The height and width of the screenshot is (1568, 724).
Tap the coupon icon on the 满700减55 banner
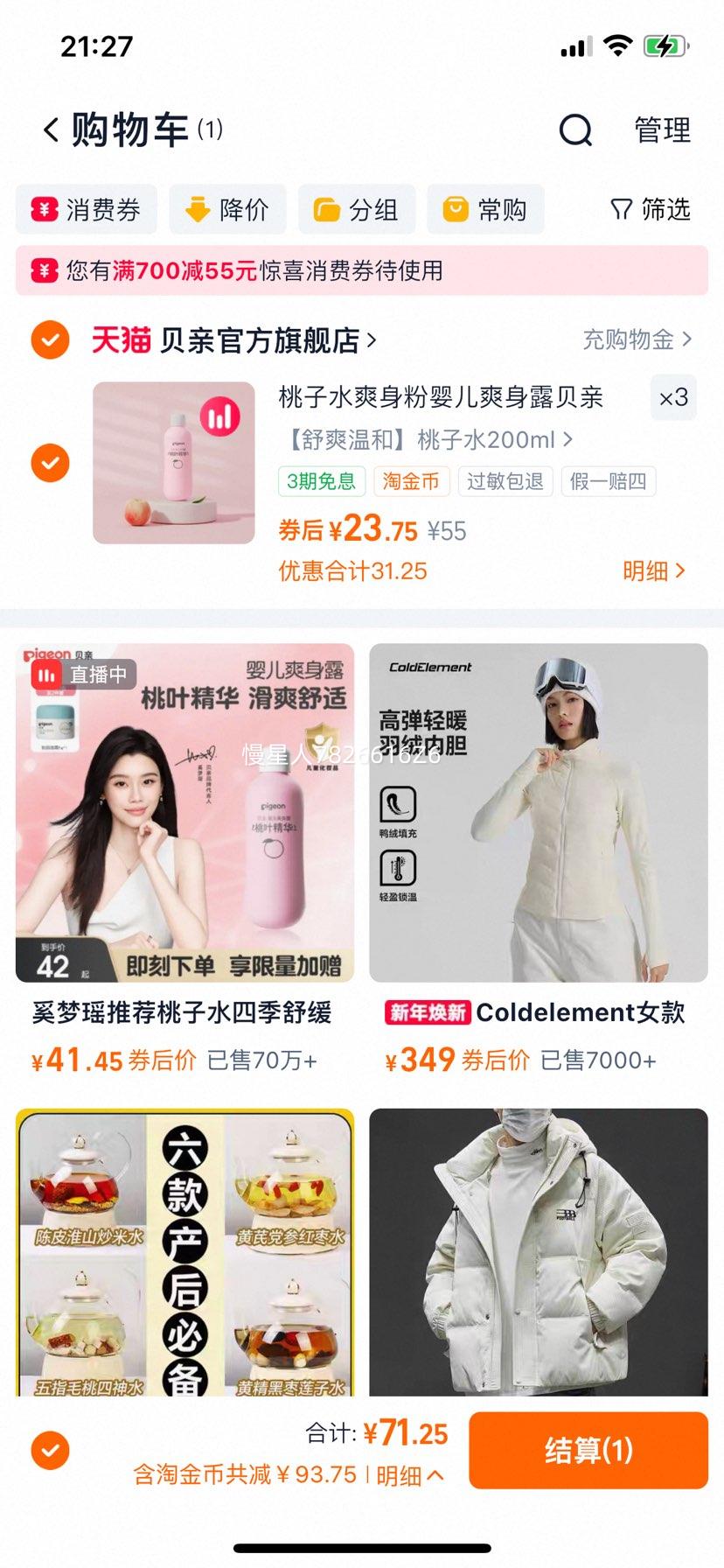(x=42, y=271)
